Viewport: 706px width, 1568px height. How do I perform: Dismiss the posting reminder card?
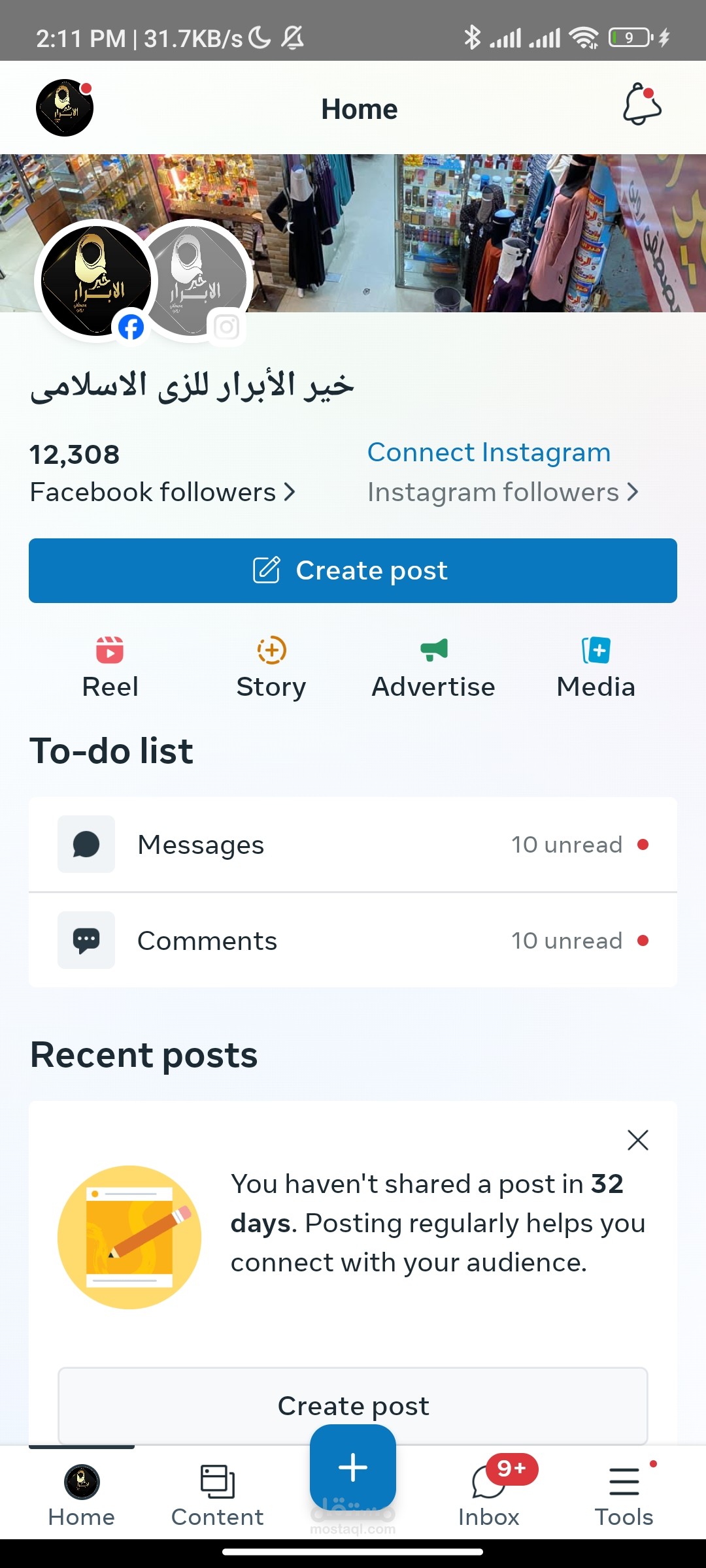637,1140
